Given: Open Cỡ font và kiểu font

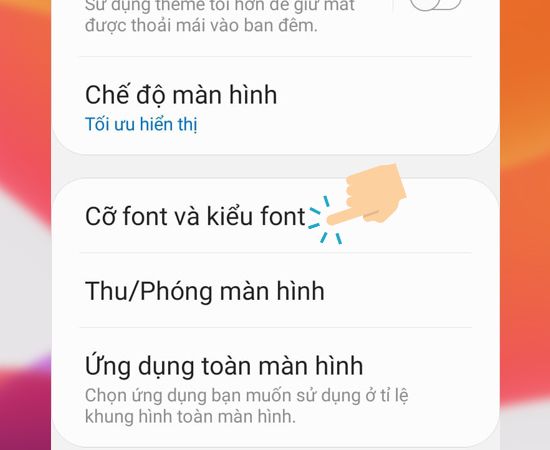Looking at the screenshot, I should pyautogui.click(x=275, y=216).
